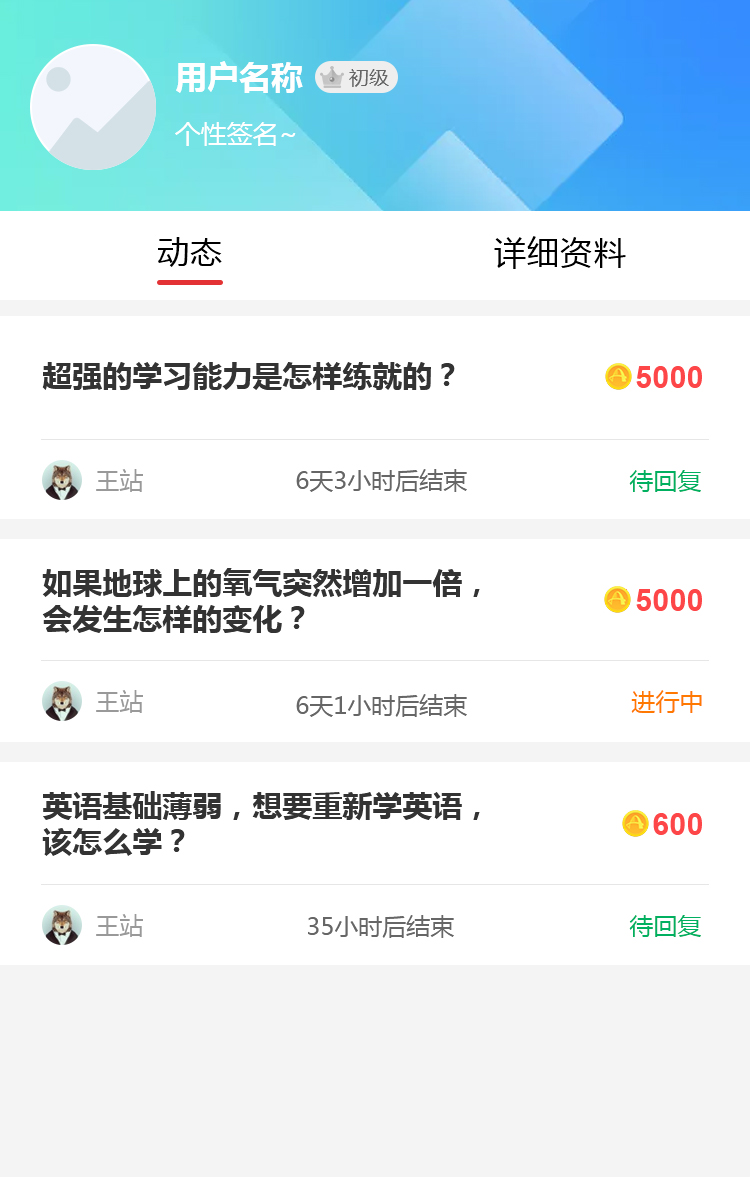Screen dimensions: 750x1180
Task: Open question about 地球上的氧气突然增加一倍
Action: [264, 601]
